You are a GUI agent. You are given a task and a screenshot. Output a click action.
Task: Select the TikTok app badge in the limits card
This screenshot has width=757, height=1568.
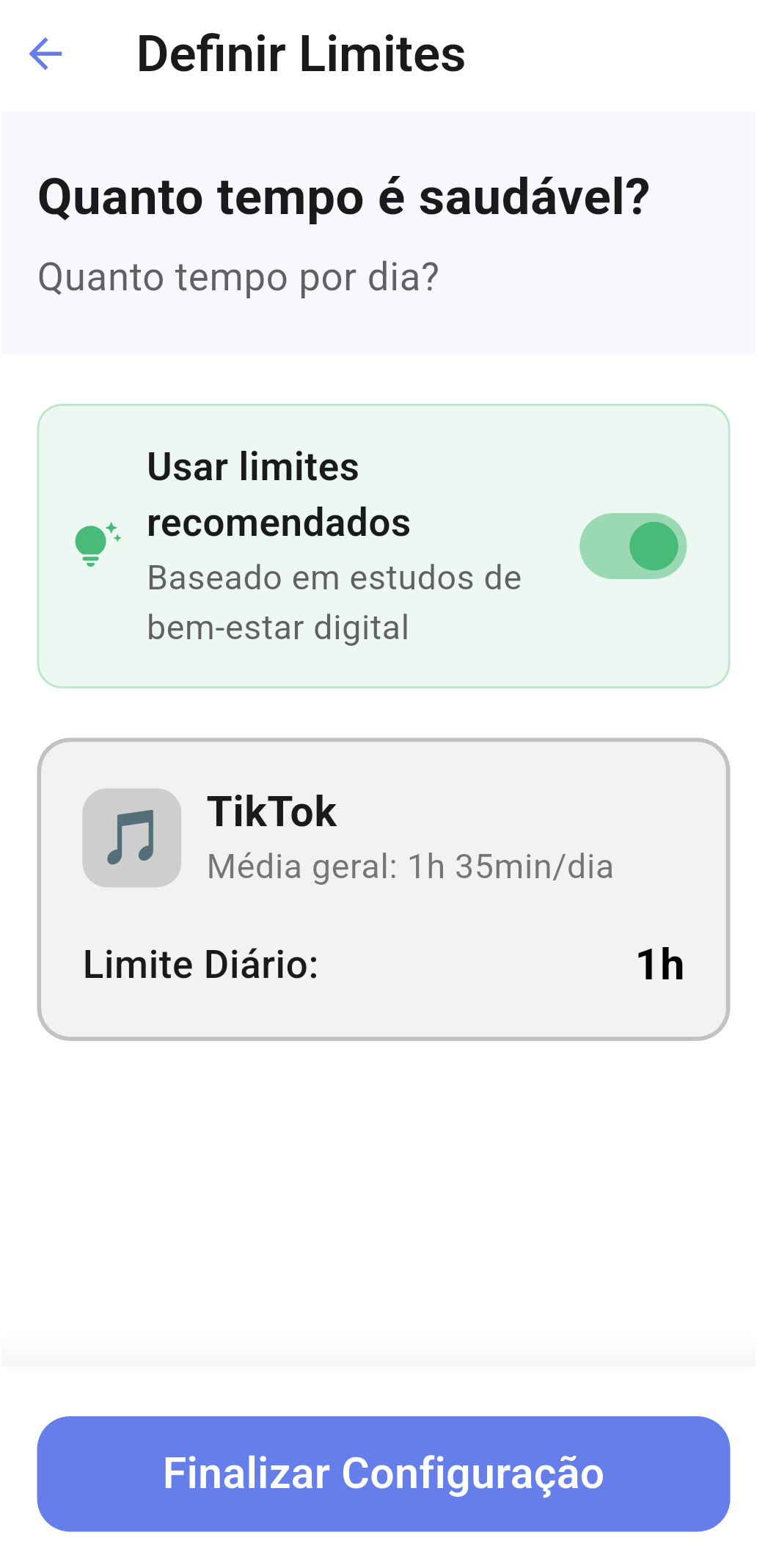(x=132, y=838)
